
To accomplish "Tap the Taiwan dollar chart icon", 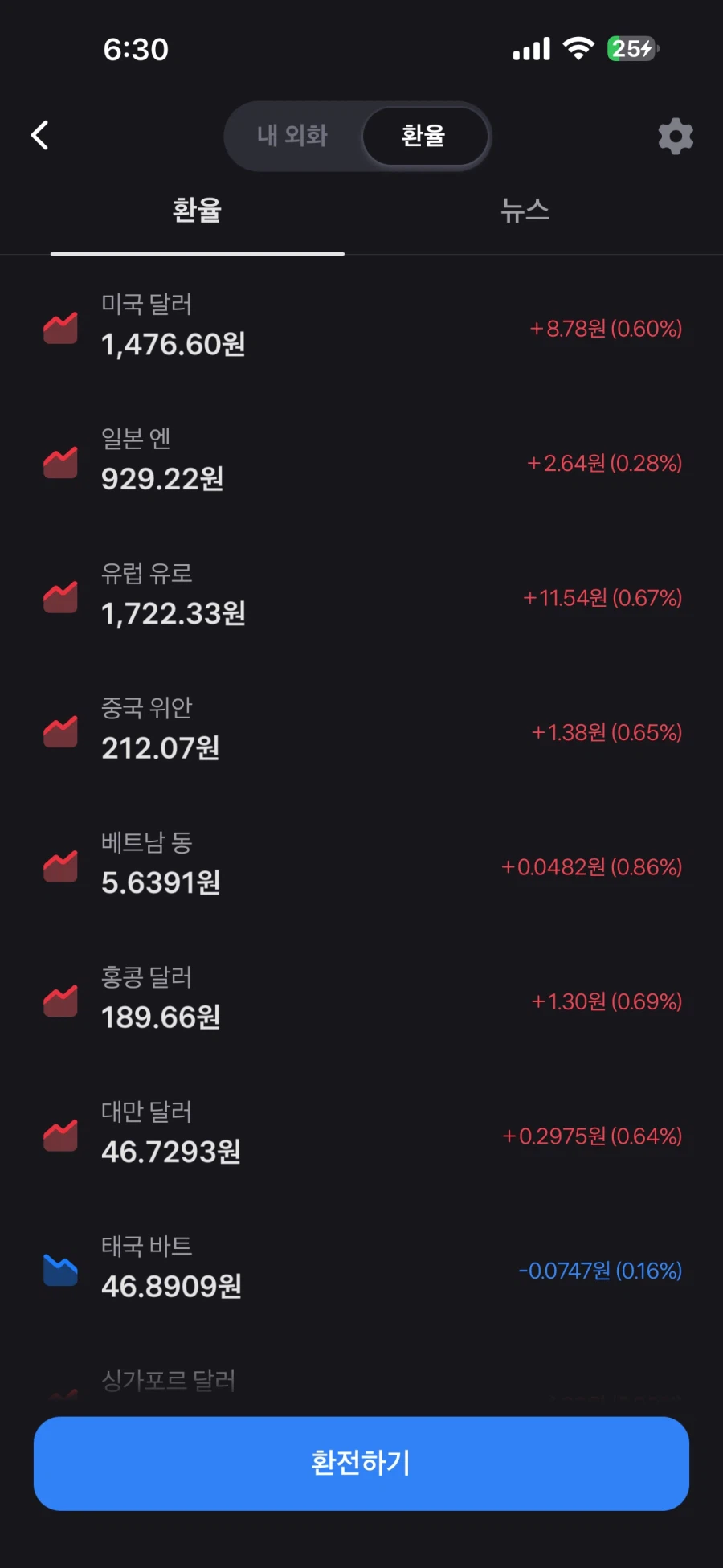I will pyautogui.click(x=59, y=1135).
